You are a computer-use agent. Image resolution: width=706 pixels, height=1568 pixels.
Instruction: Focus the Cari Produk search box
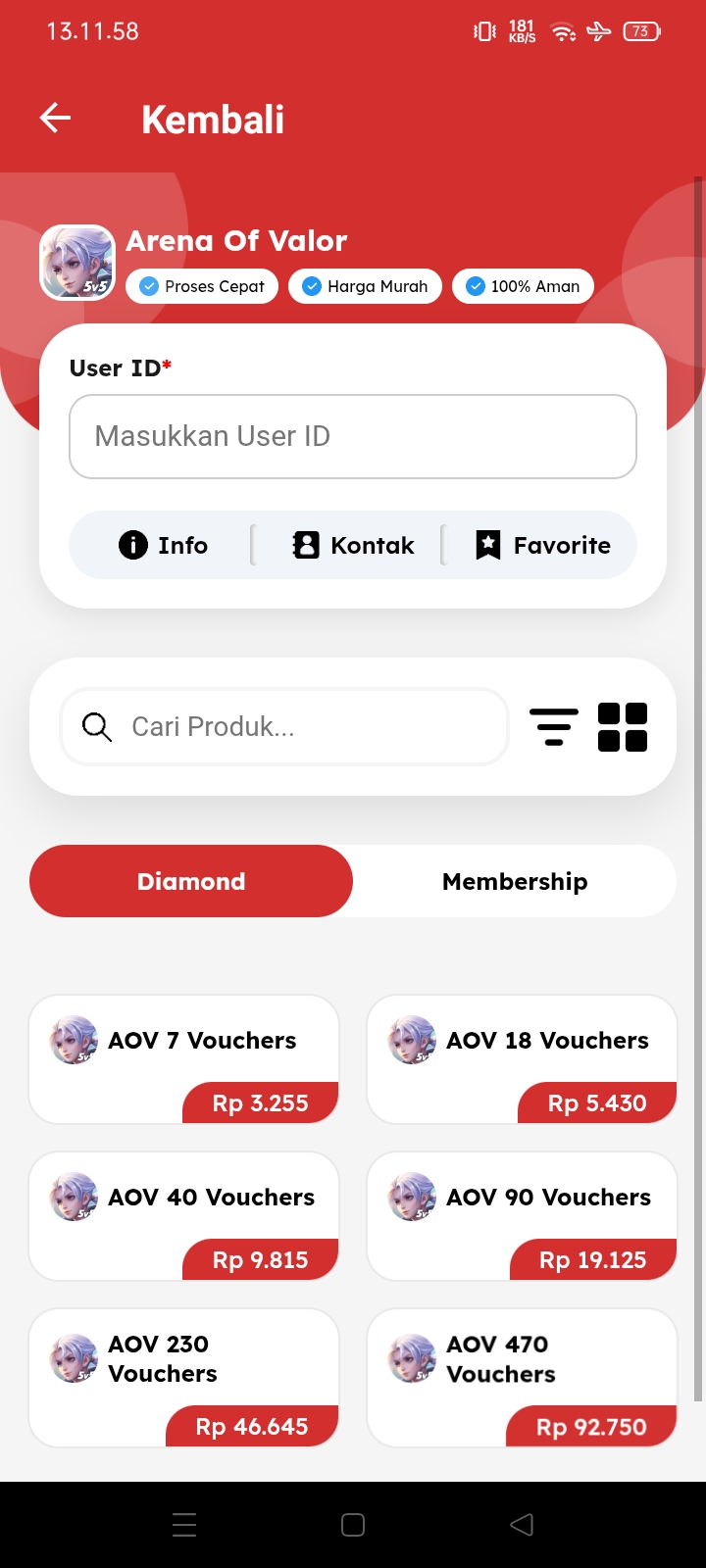point(284,726)
